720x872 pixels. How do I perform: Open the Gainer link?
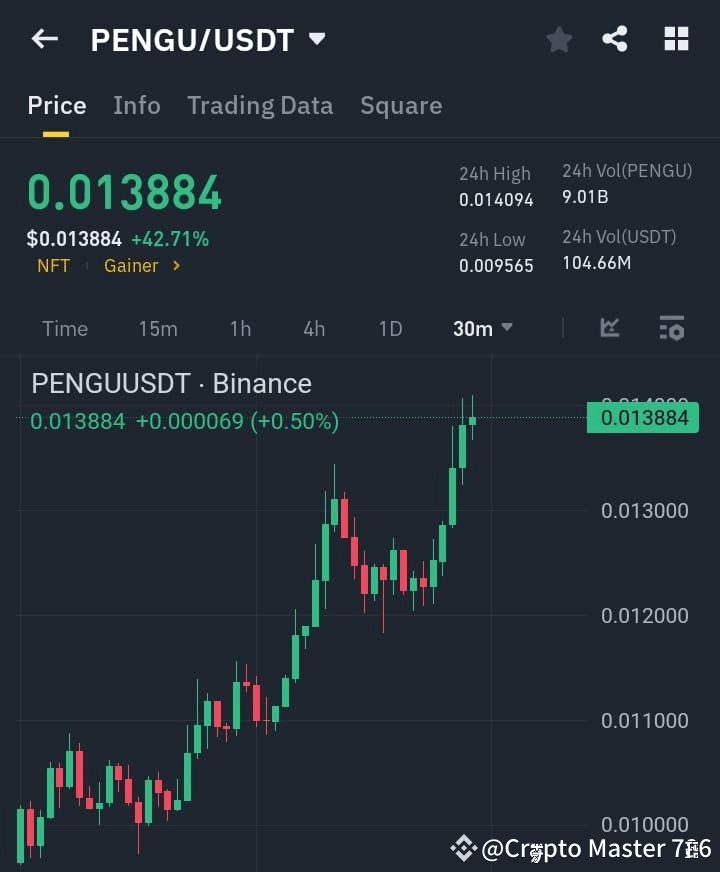(x=130, y=266)
